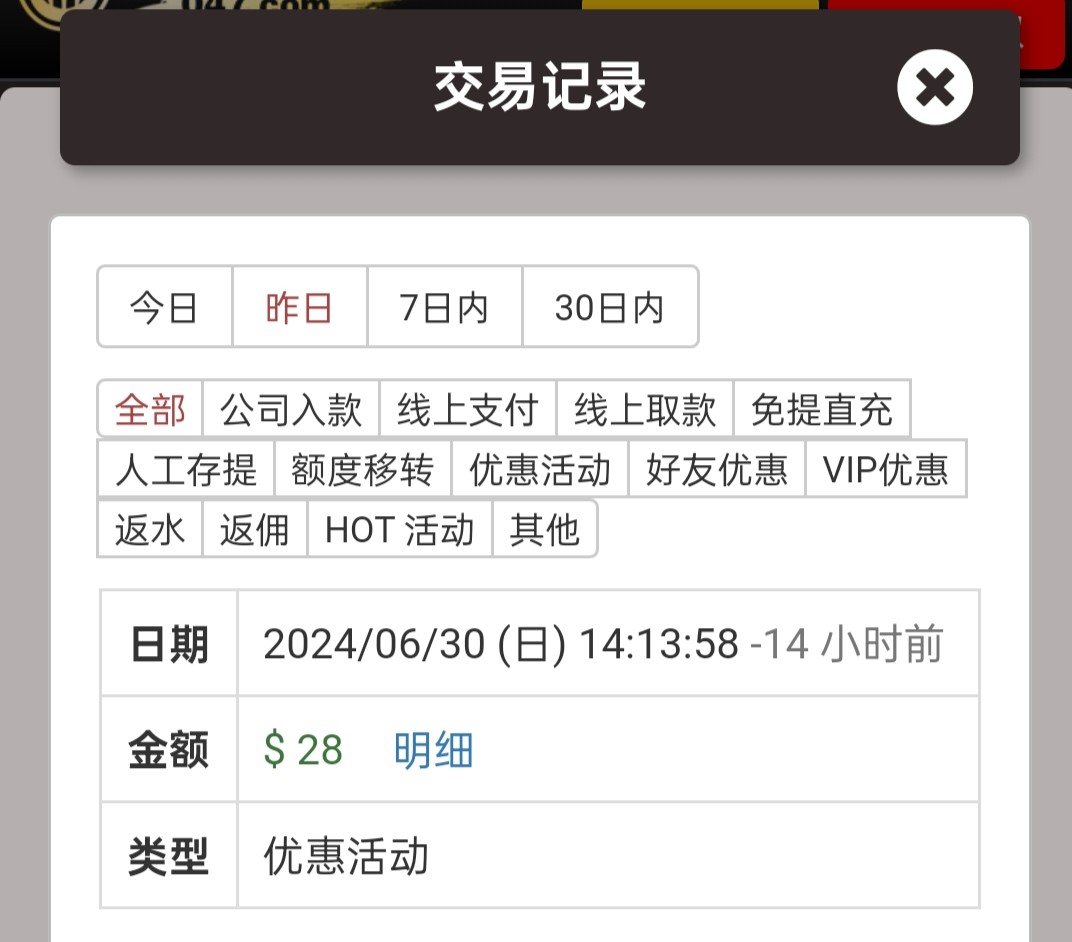Screen dimensions: 1072x942
Task: Filter by 其他
Action: (x=544, y=529)
